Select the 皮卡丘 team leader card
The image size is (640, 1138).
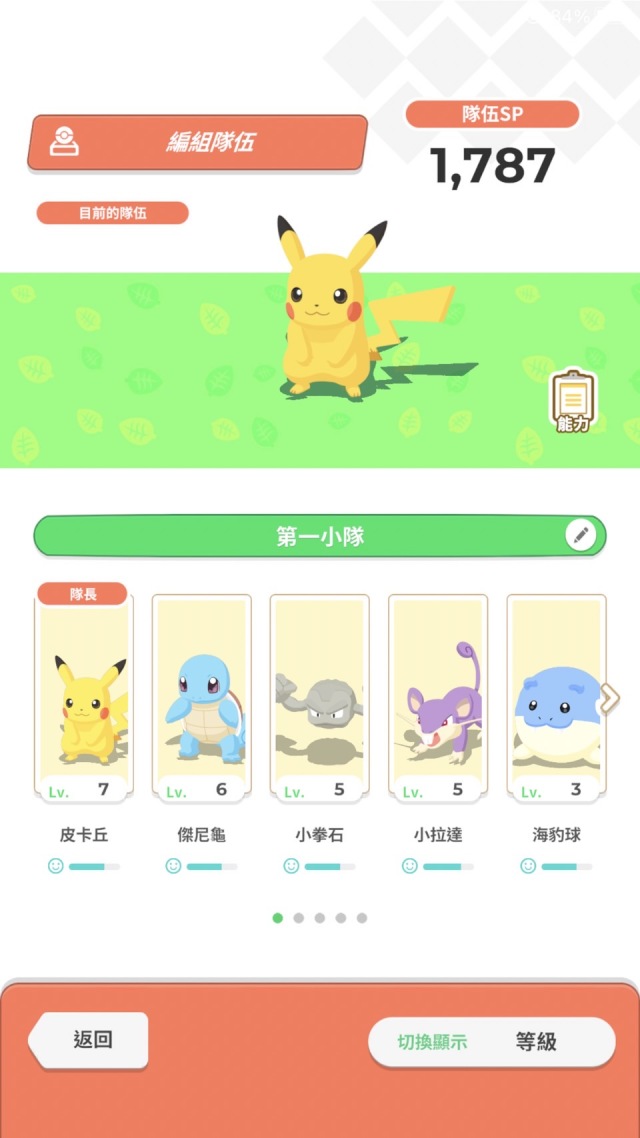(83, 700)
